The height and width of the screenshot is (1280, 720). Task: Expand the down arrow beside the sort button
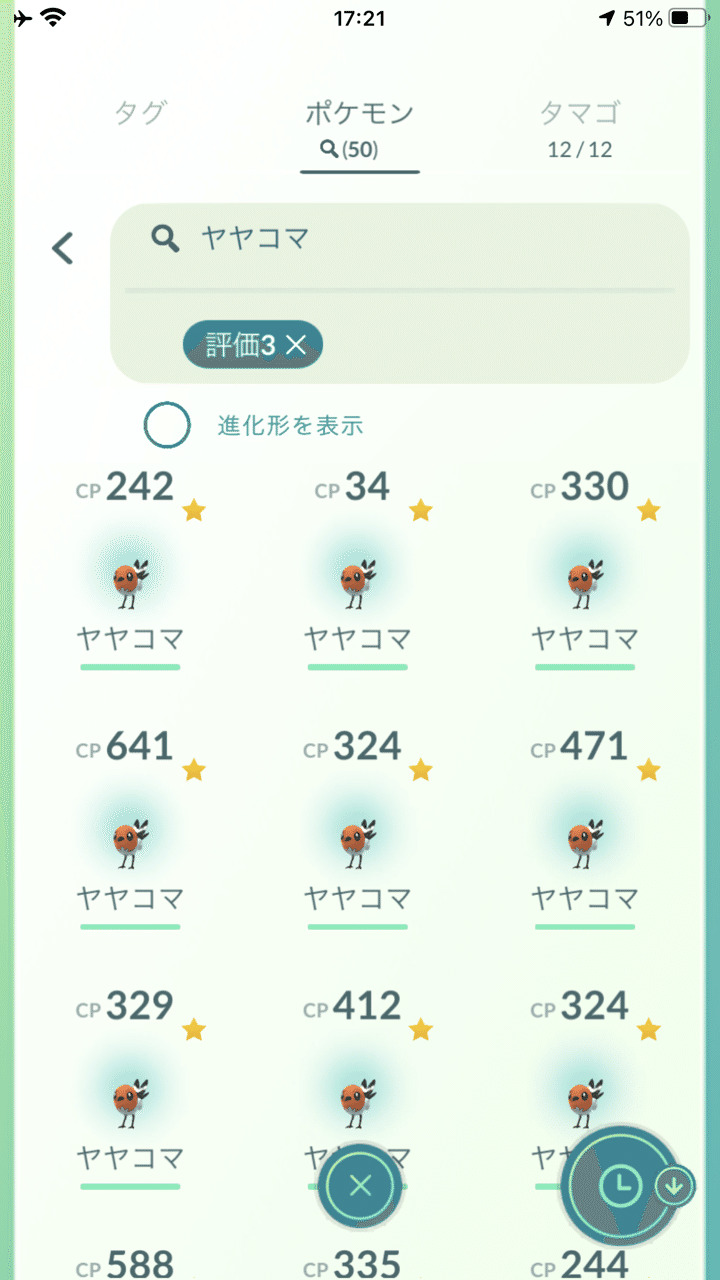[x=672, y=1186]
